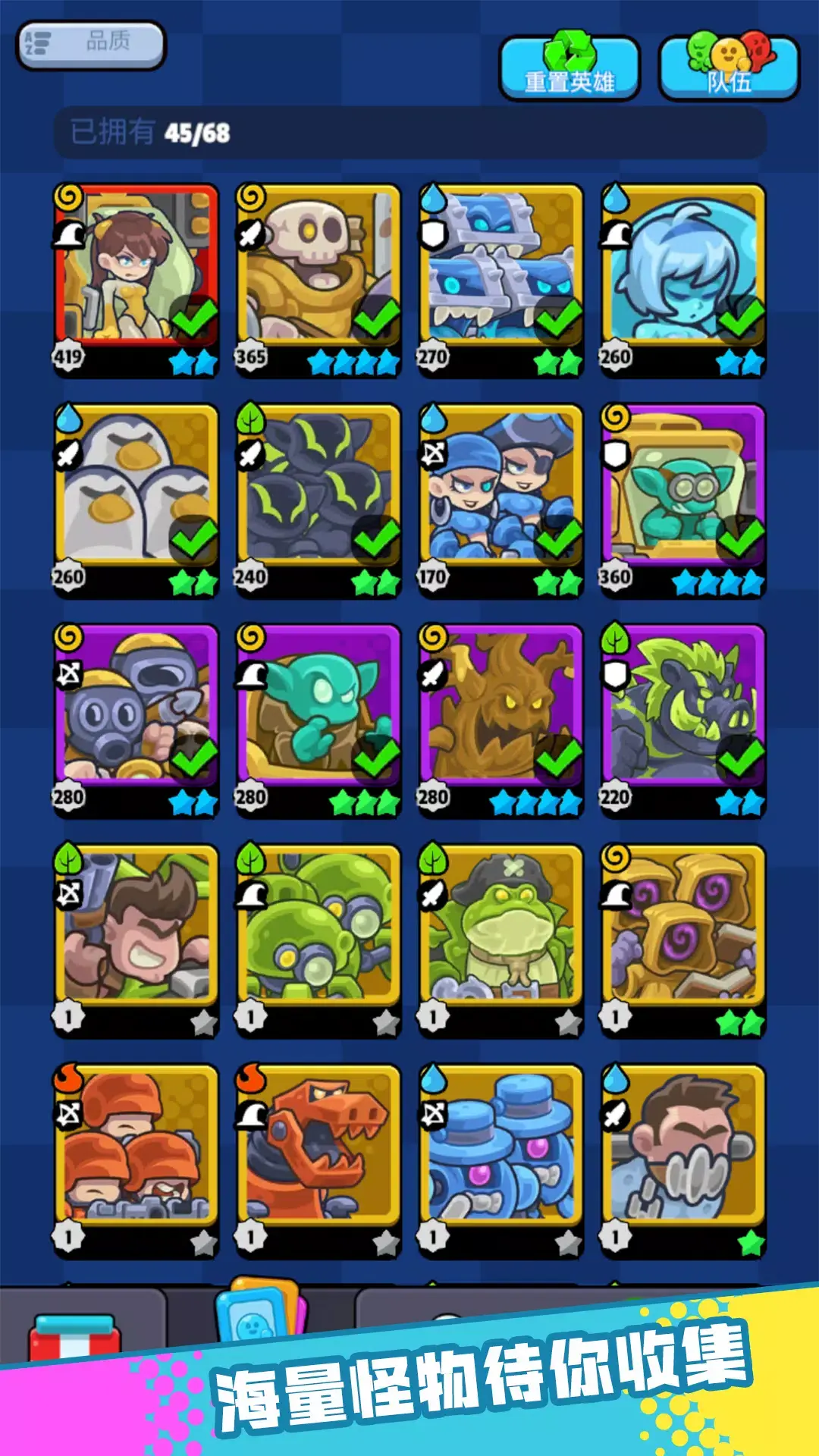Tap the 重置英雄 reset button
Image resolution: width=819 pixels, height=1456 pixels.
570,70
